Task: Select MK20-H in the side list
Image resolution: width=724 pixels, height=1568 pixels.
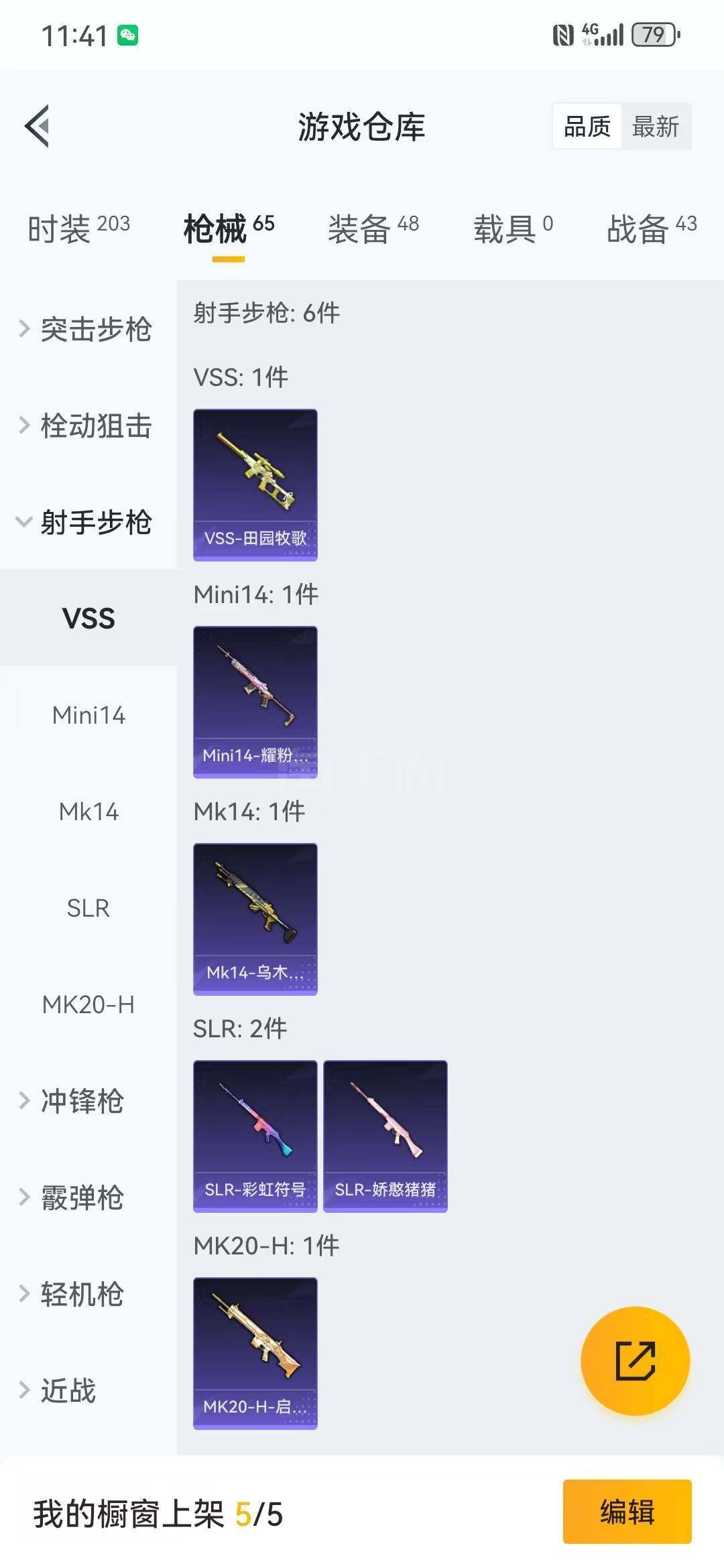Action: click(x=88, y=1004)
